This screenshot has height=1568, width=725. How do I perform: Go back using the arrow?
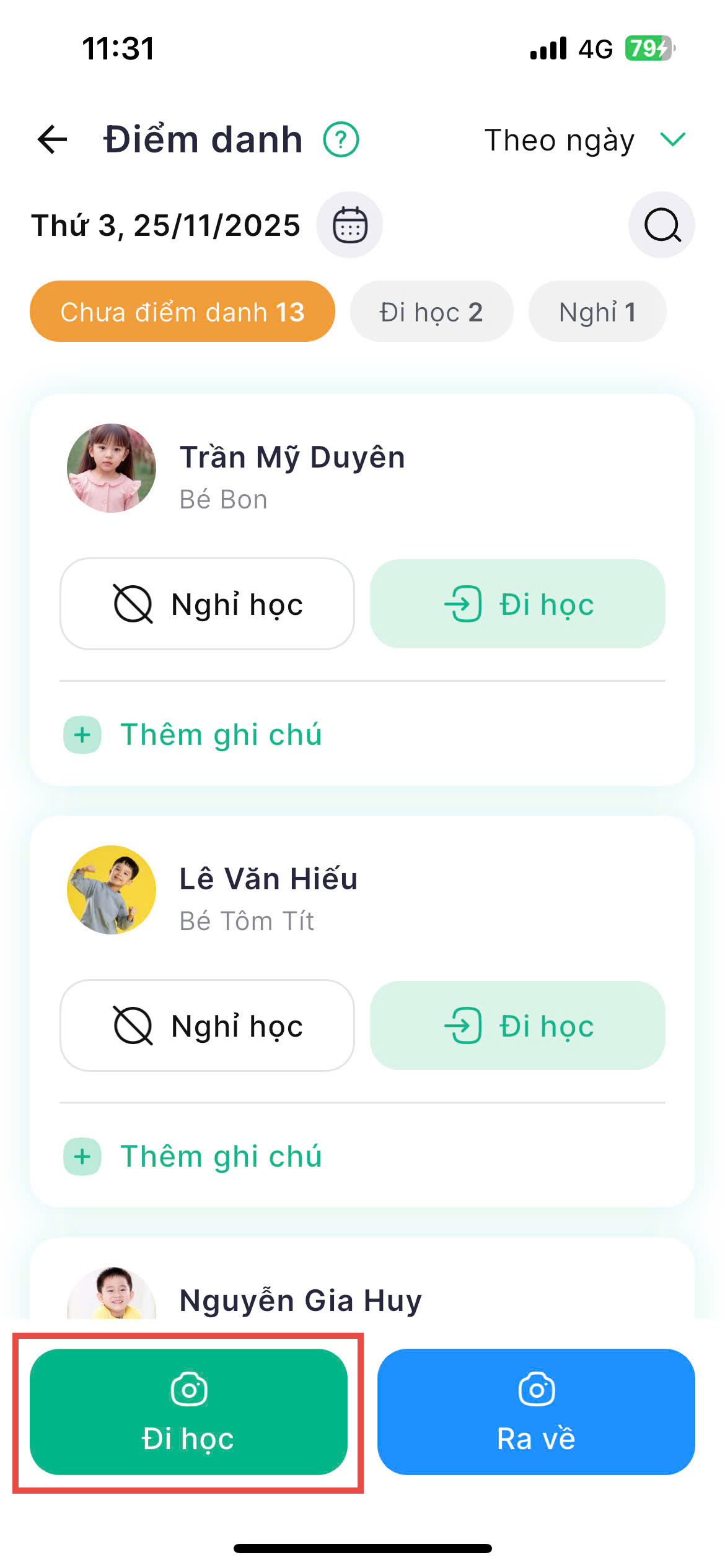pyautogui.click(x=53, y=139)
